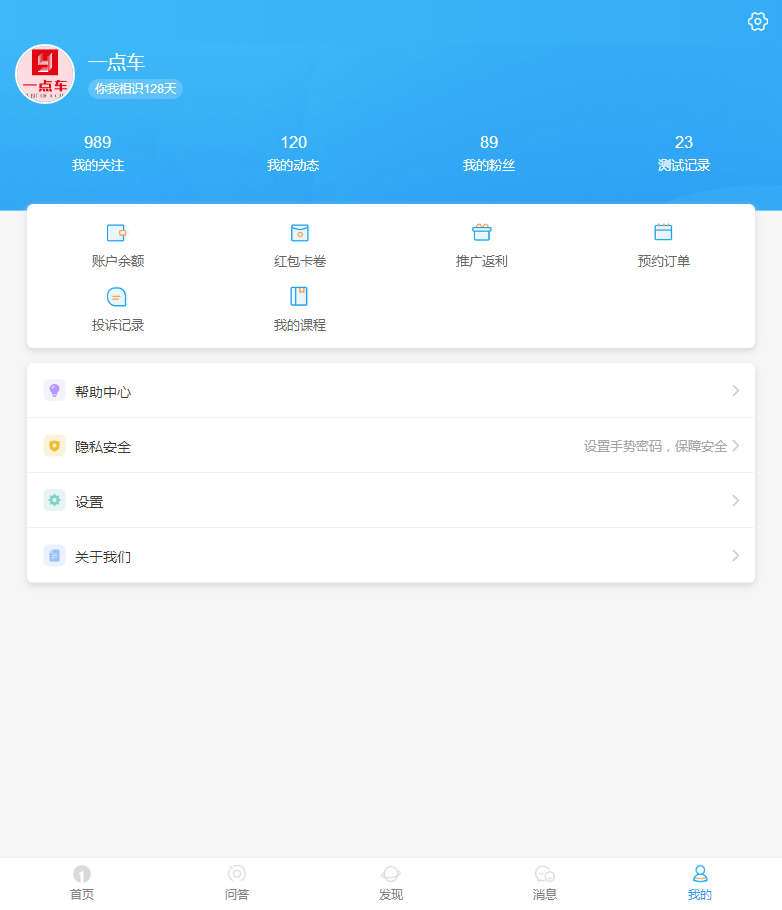Screen dimensions: 782x910
Task: Open 投诉记录 complaint records
Action: (118, 309)
